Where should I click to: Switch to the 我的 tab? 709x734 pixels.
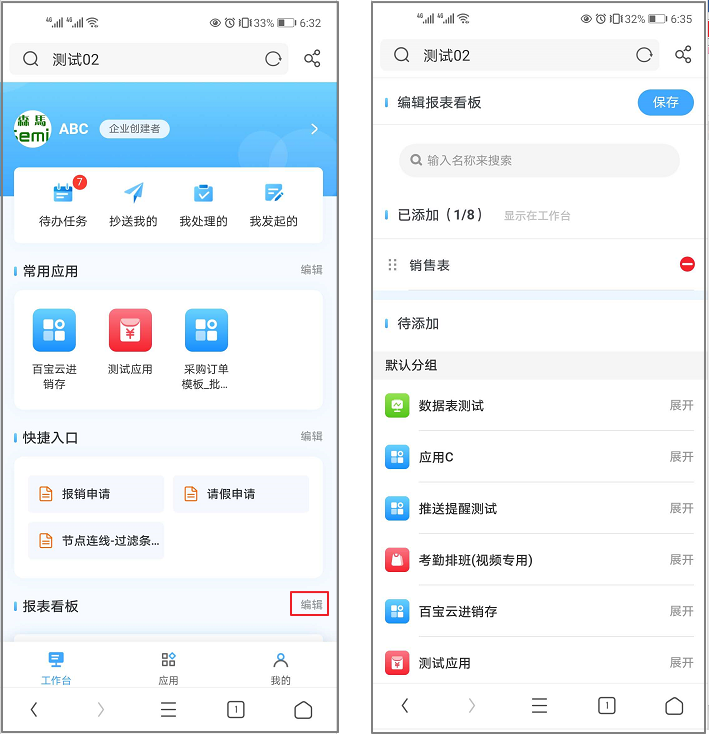point(281,668)
